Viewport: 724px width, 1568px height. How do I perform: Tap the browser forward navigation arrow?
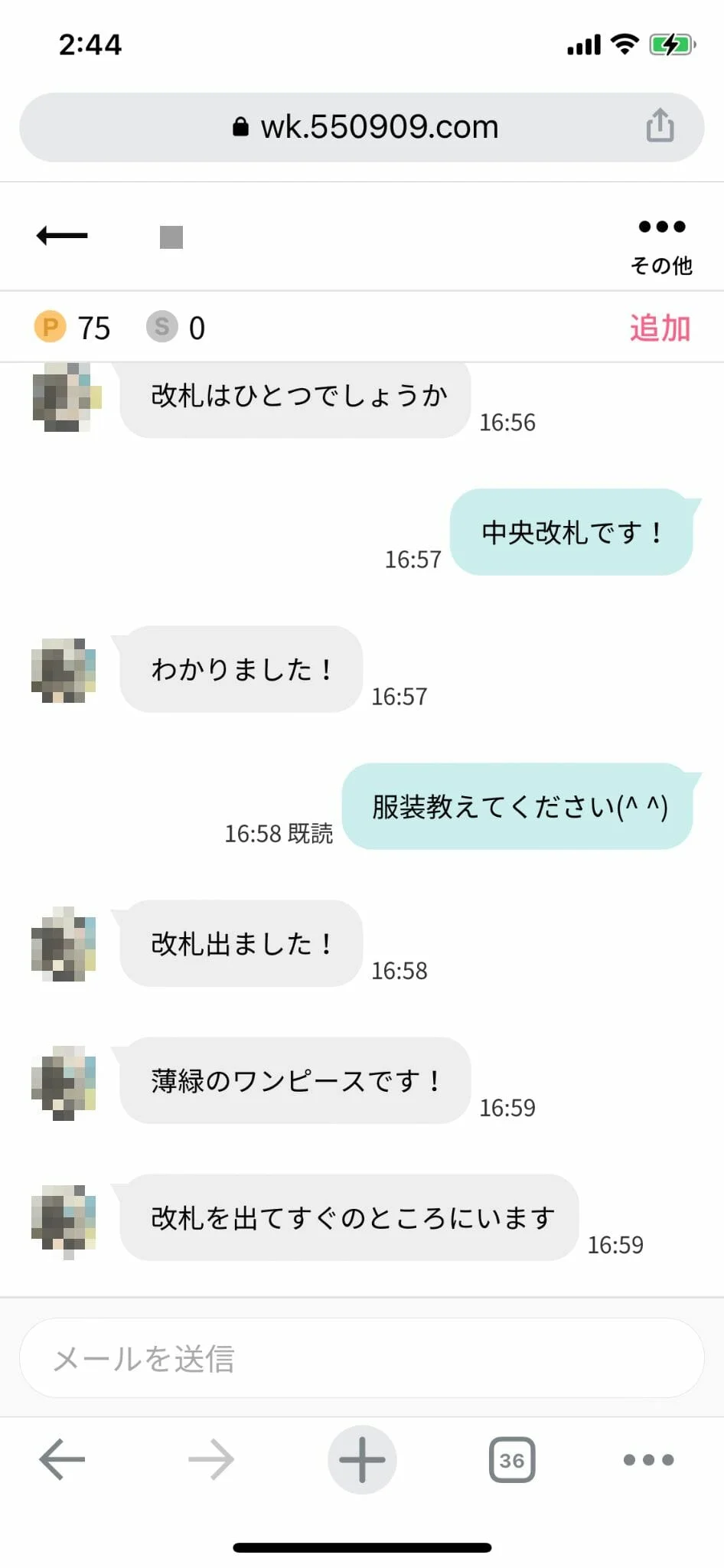pos(212,1459)
